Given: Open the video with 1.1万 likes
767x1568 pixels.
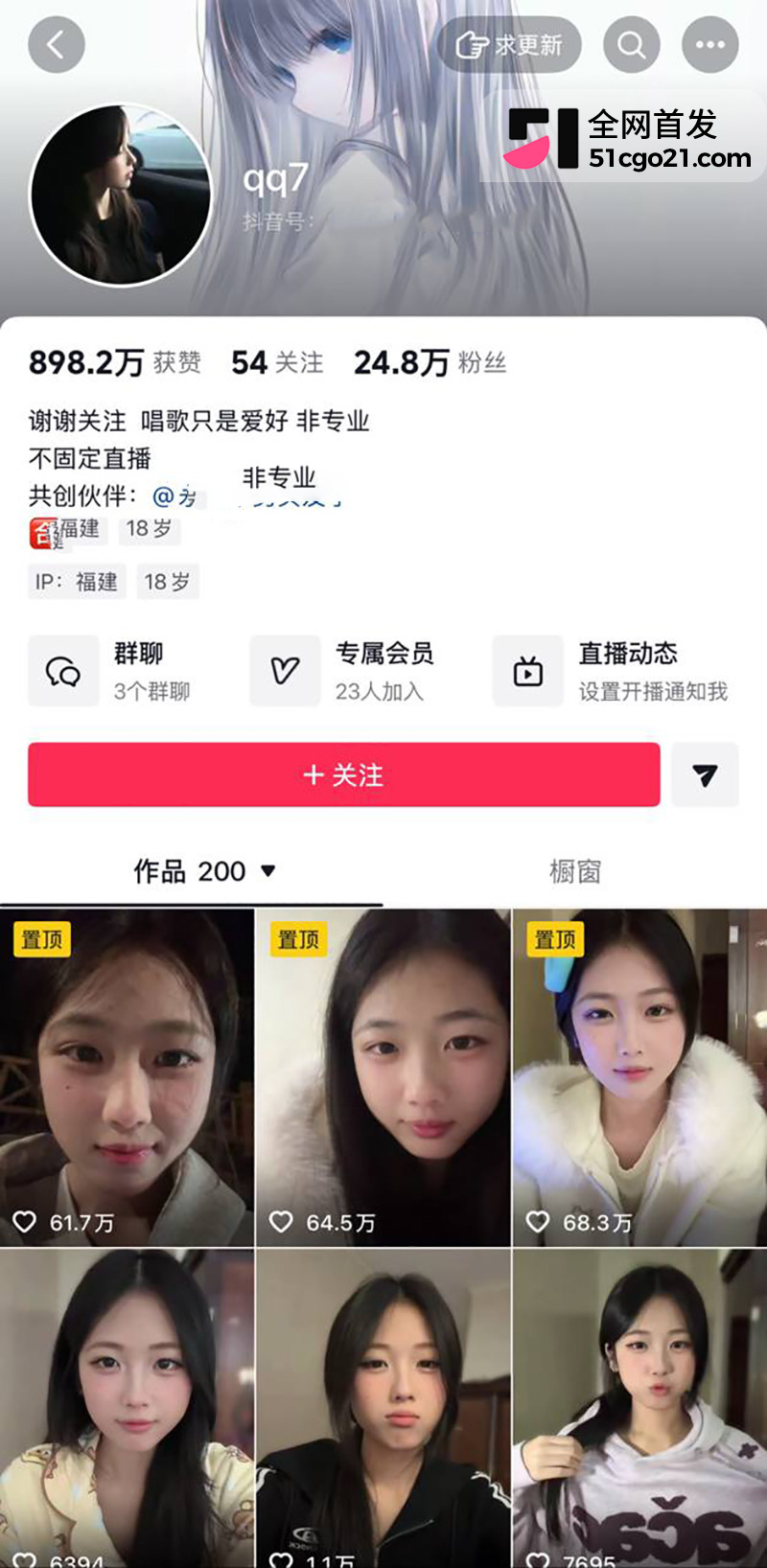Looking at the screenshot, I should [x=383, y=1409].
